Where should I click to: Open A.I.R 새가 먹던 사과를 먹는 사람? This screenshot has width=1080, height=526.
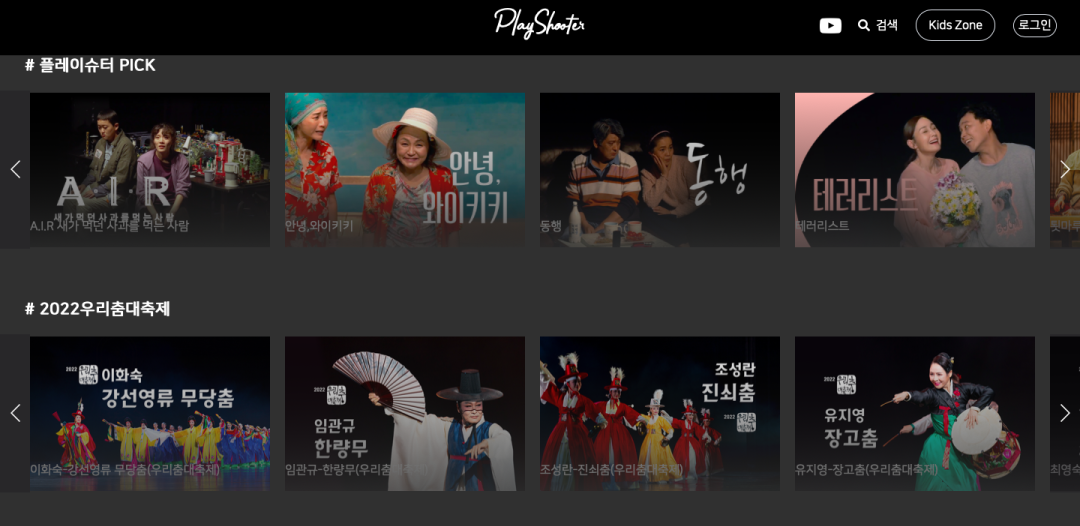coord(150,169)
